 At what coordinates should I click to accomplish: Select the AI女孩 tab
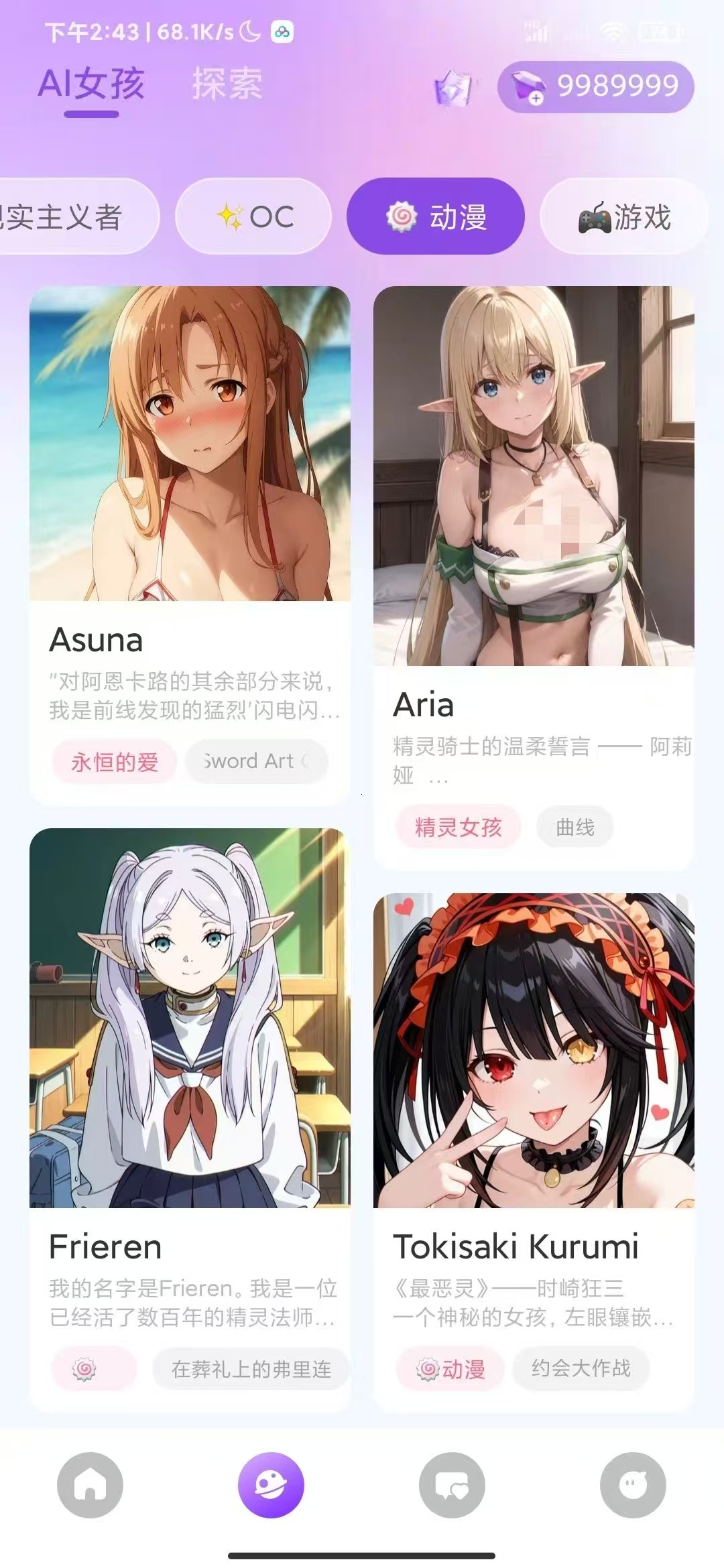pos(91,84)
